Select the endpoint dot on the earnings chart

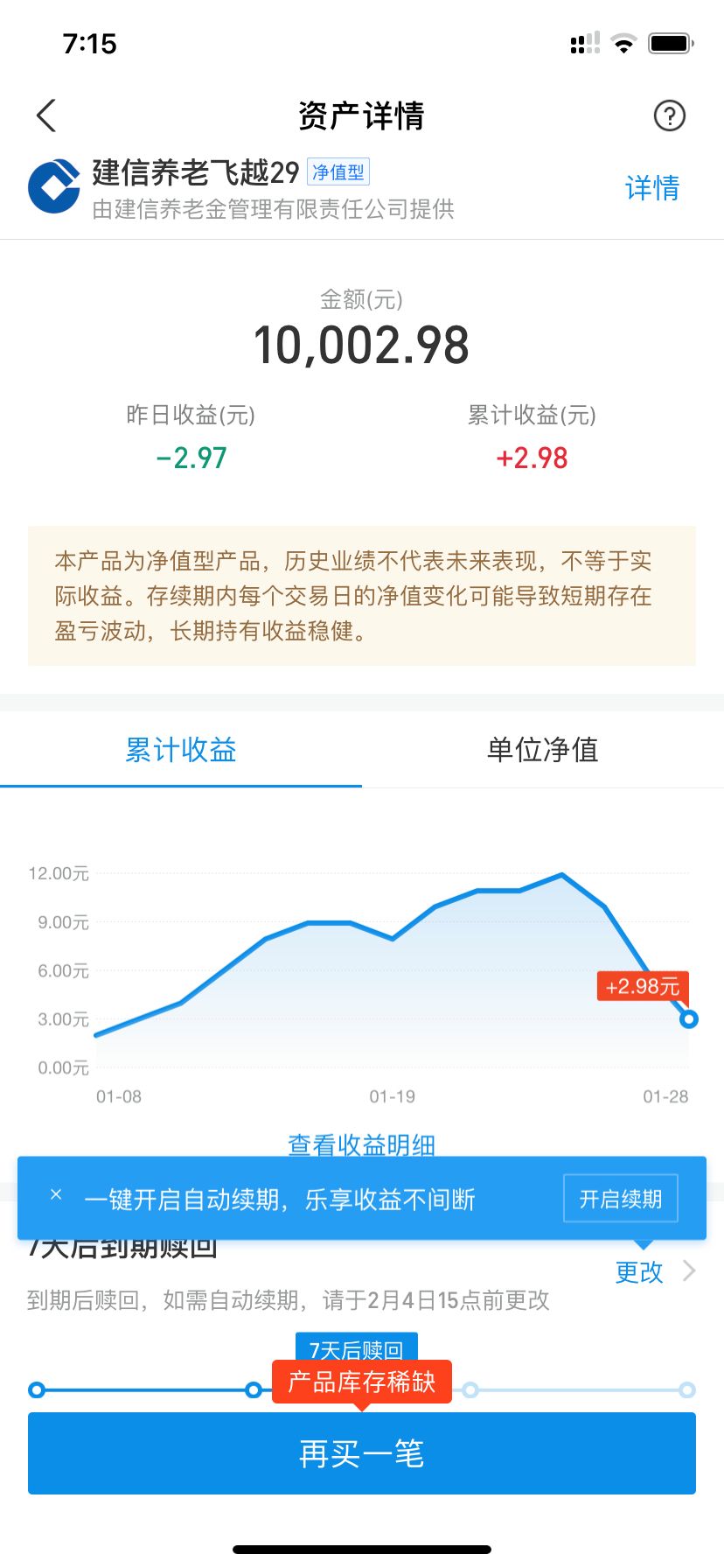click(x=689, y=1018)
